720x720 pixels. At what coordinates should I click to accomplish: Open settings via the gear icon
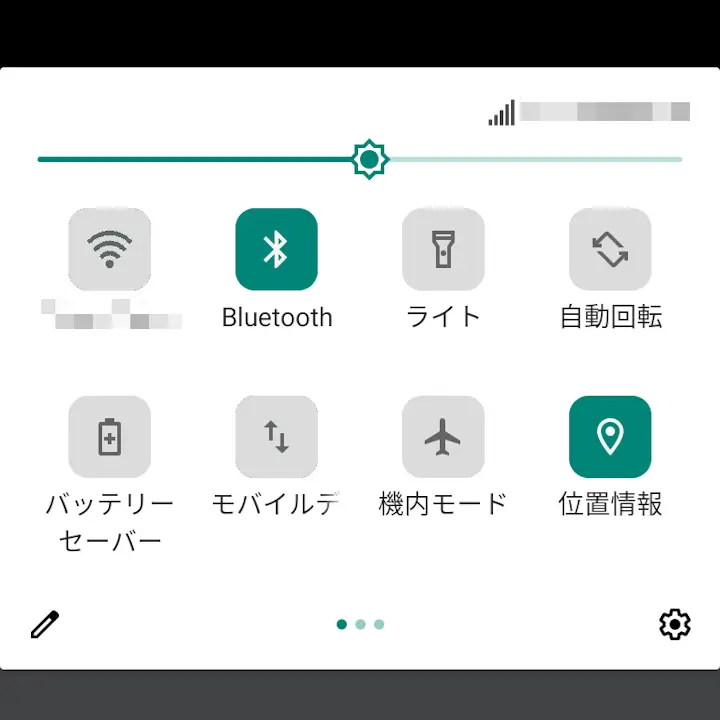pos(675,625)
